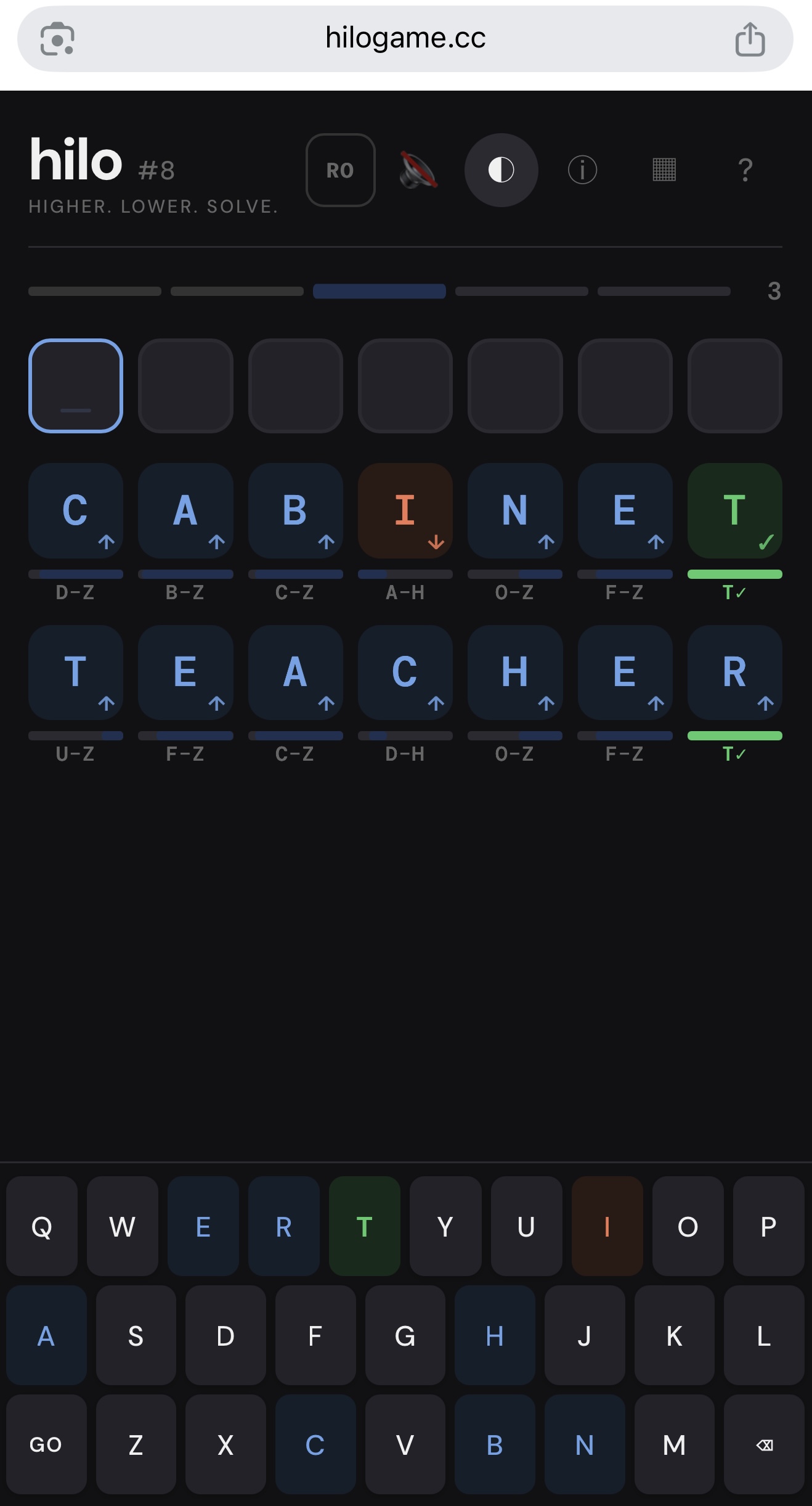Tap the M key on the keyboard
This screenshot has width=812, height=1506.
click(674, 1444)
